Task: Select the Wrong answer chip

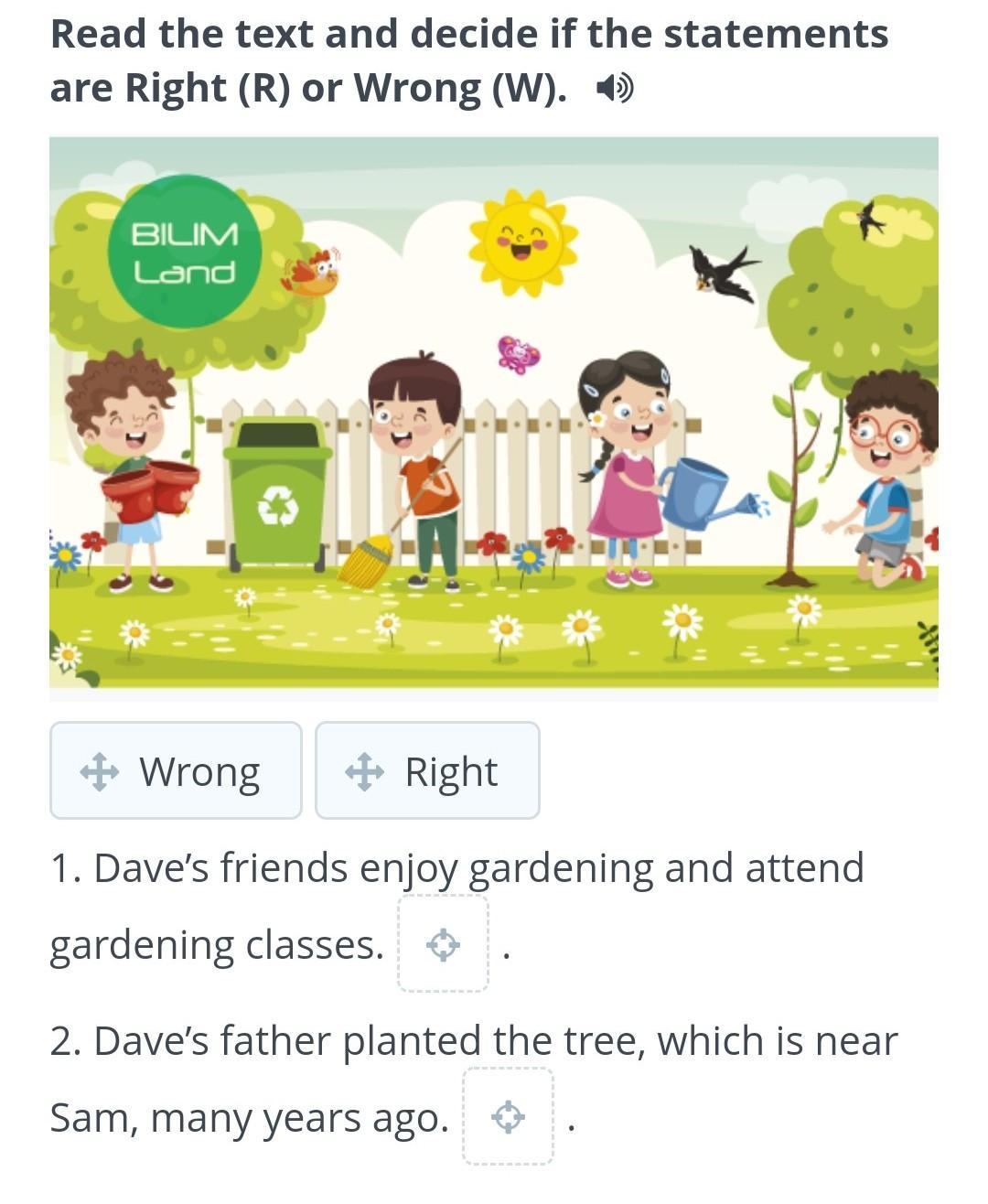Action: (176, 770)
